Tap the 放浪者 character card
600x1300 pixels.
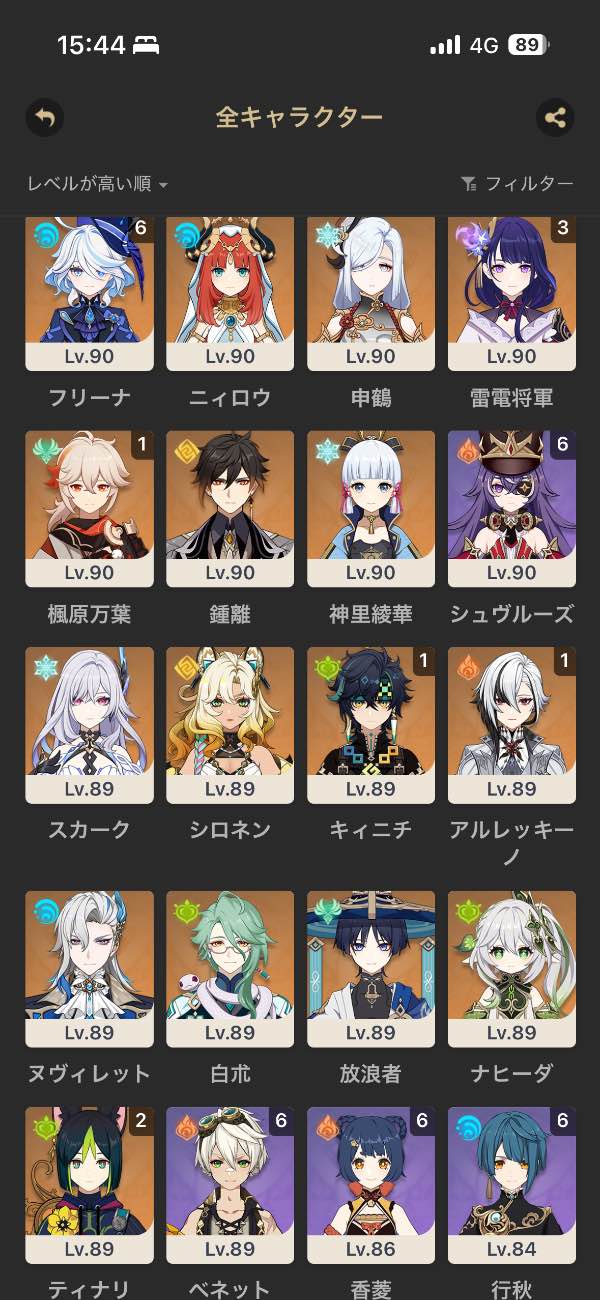click(371, 968)
